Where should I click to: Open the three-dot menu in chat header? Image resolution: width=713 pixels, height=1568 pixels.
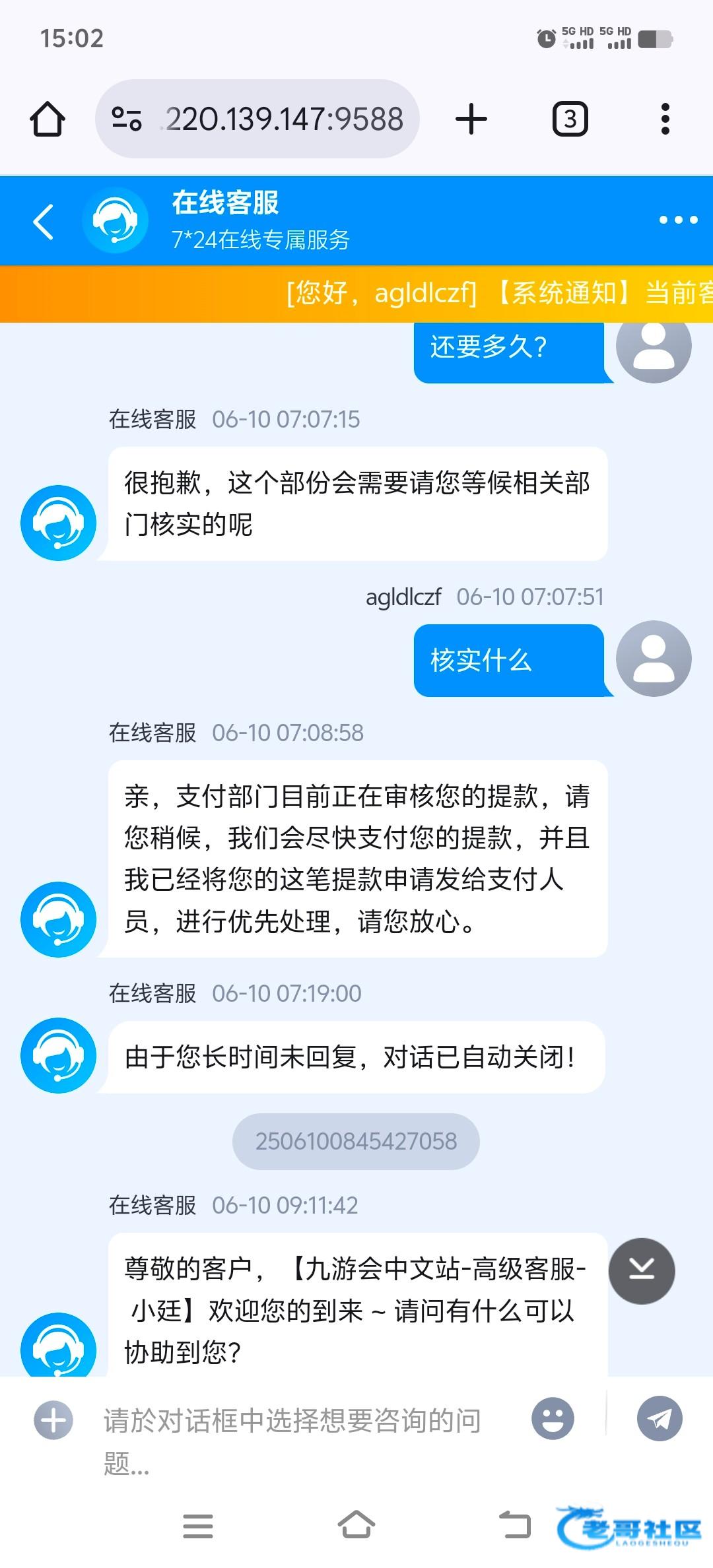[678, 220]
